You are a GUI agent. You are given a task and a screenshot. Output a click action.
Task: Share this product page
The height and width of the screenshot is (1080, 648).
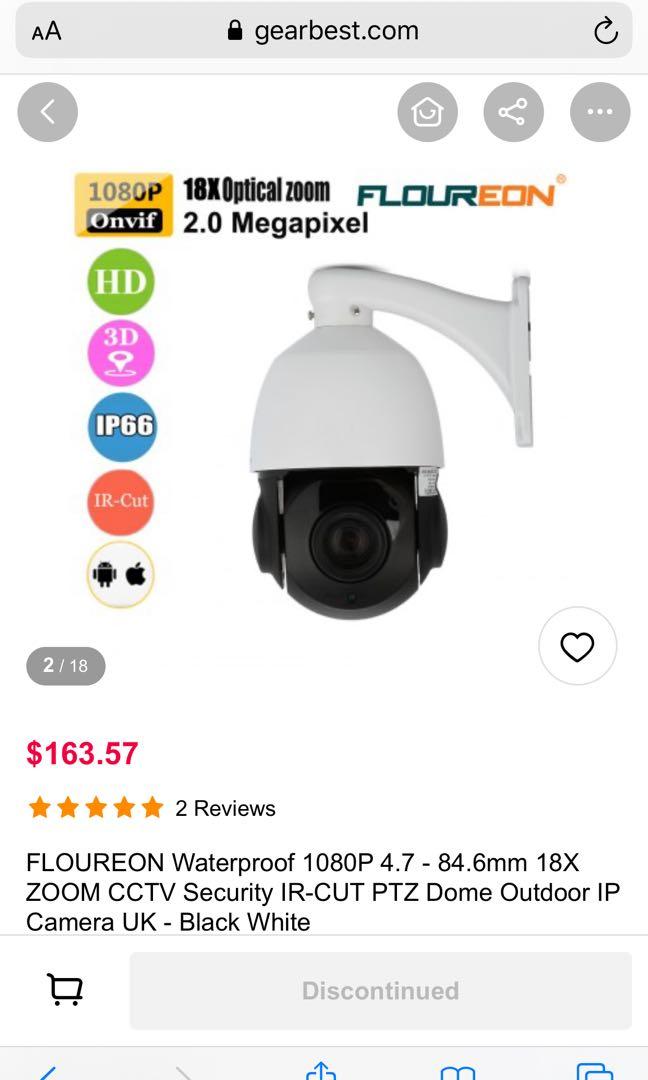coord(513,112)
